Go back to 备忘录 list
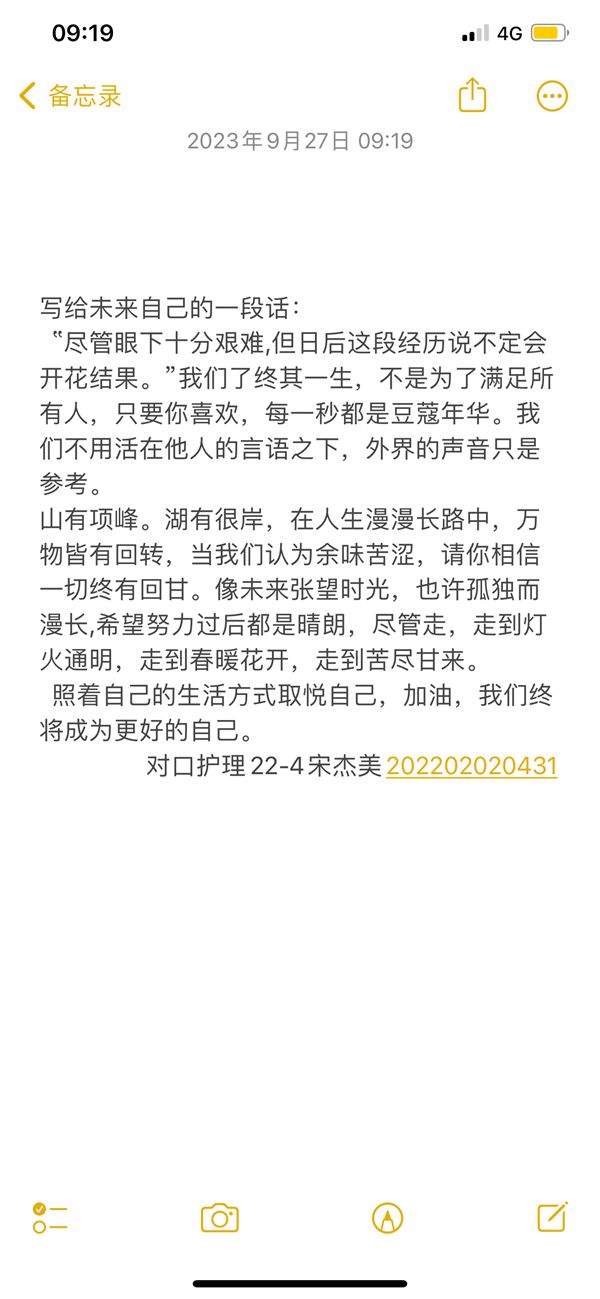This screenshot has height=1299, width=600. [x=70, y=96]
